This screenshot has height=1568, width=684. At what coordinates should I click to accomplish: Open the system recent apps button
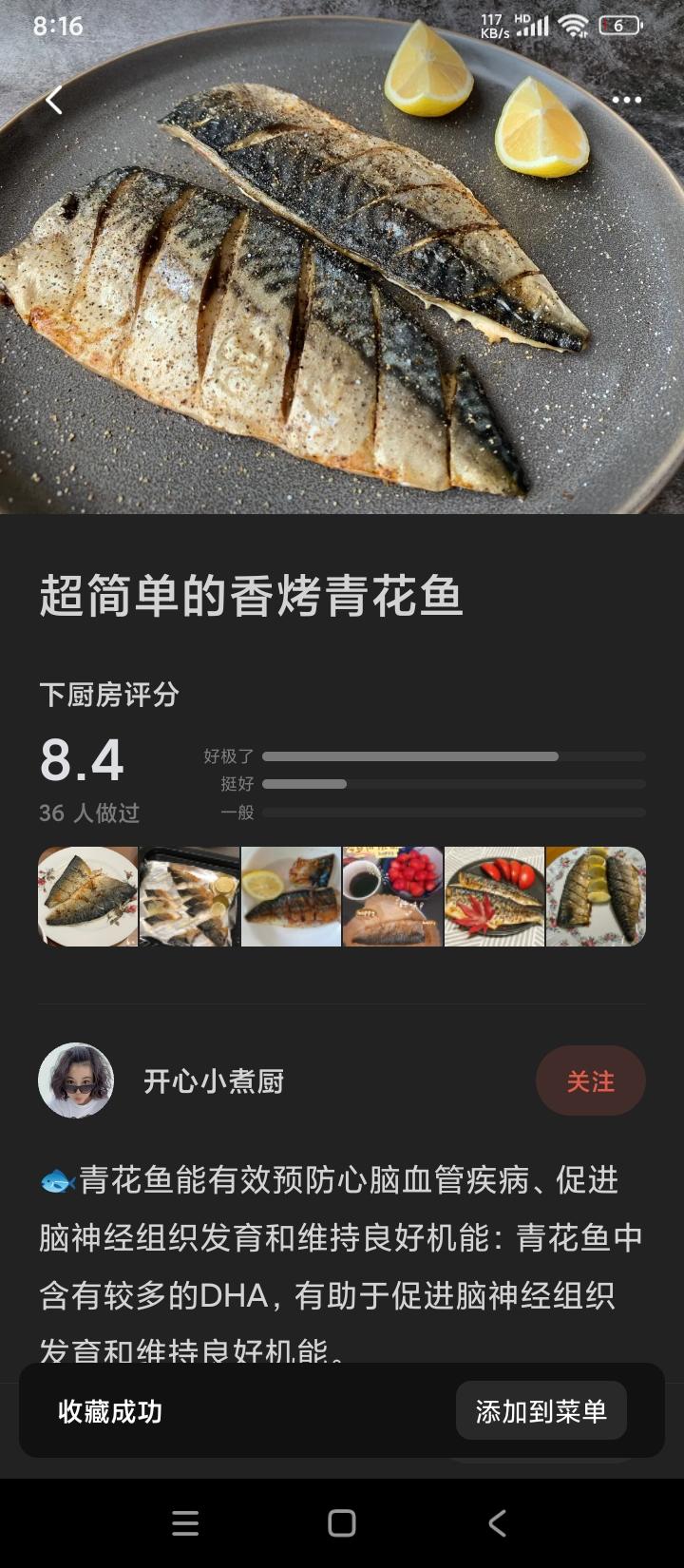coord(185,1523)
